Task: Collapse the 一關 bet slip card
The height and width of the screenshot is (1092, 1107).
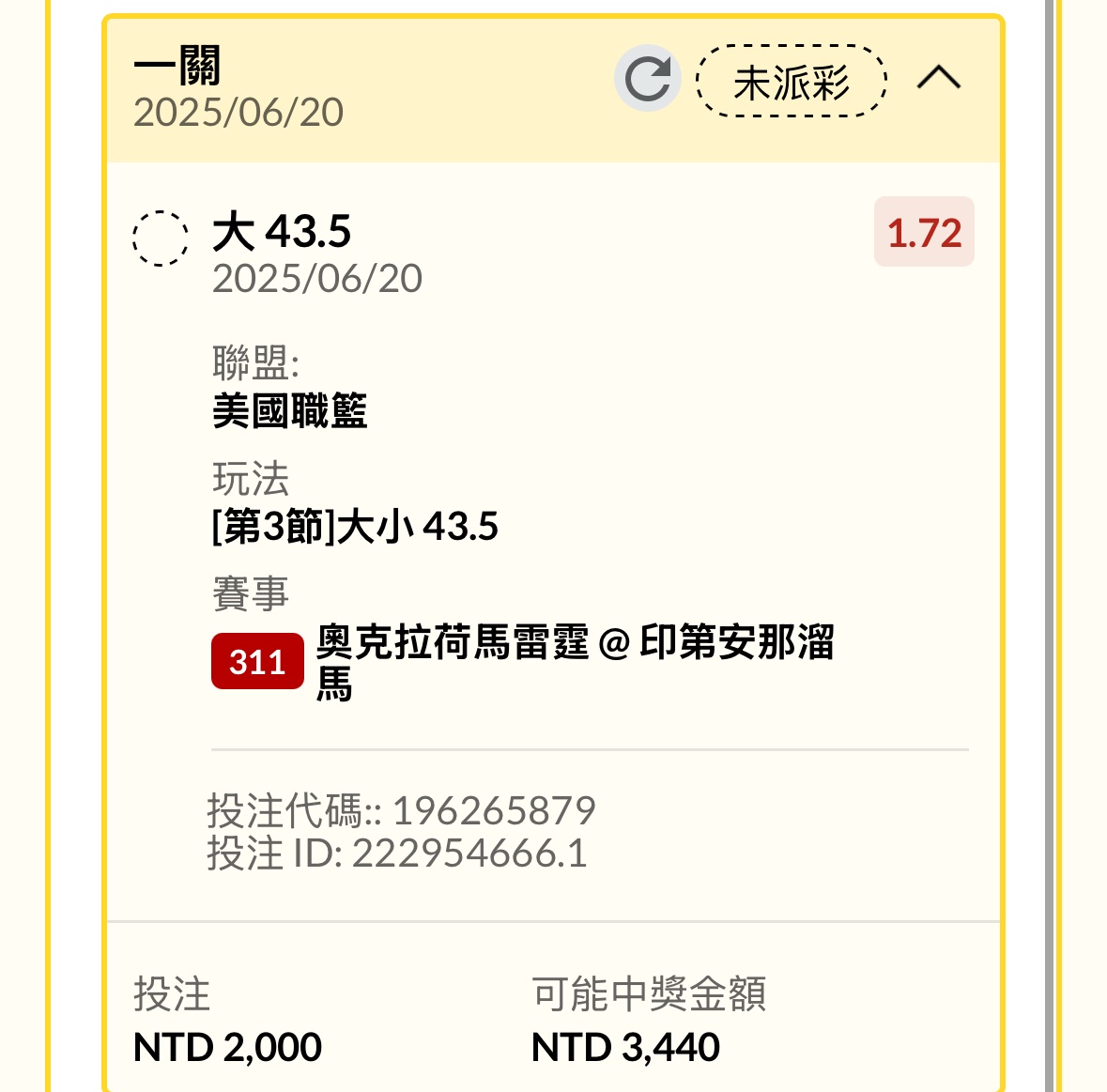Action: click(x=938, y=78)
